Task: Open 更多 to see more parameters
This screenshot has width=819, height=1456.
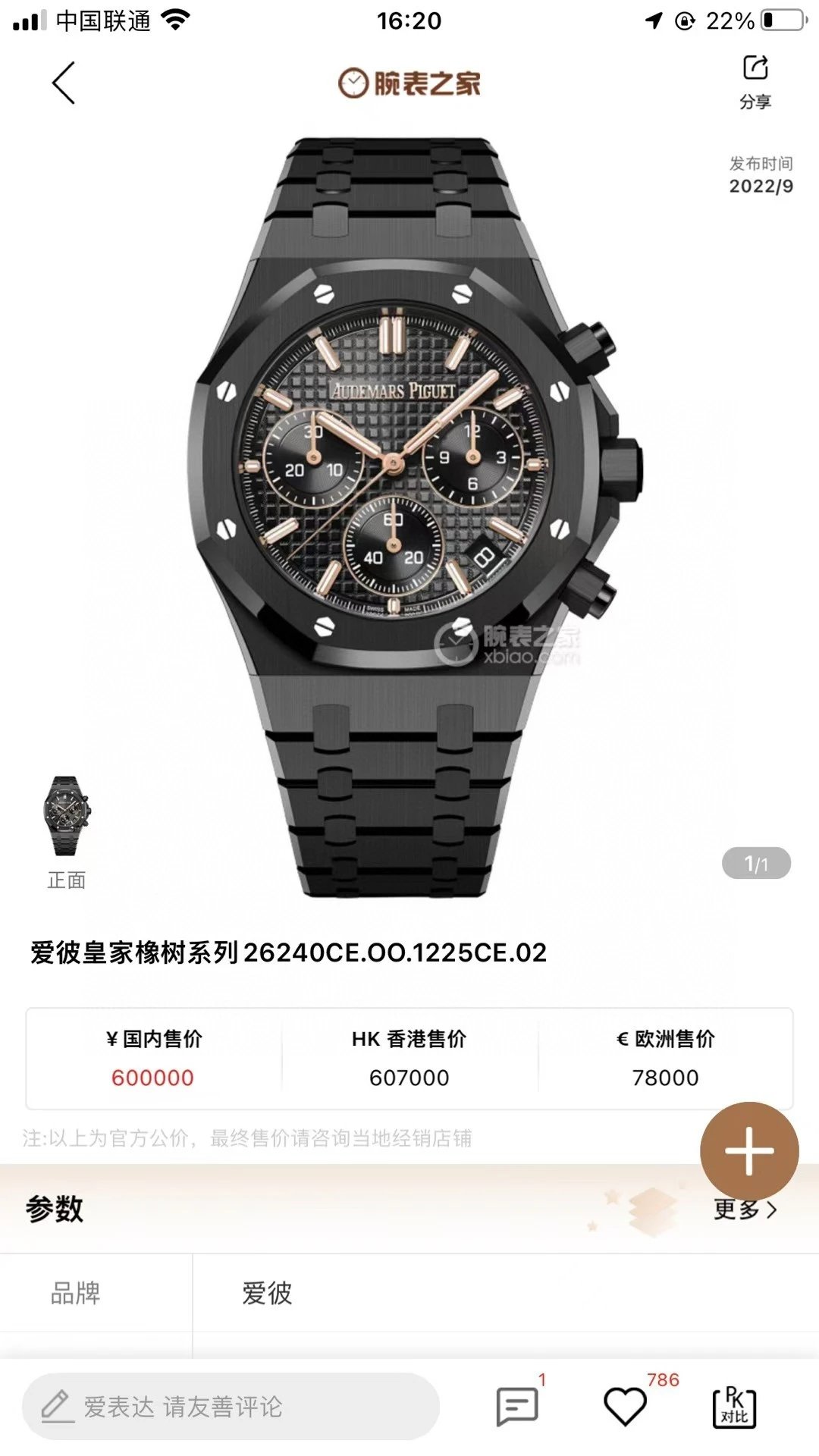Action: point(745,1210)
